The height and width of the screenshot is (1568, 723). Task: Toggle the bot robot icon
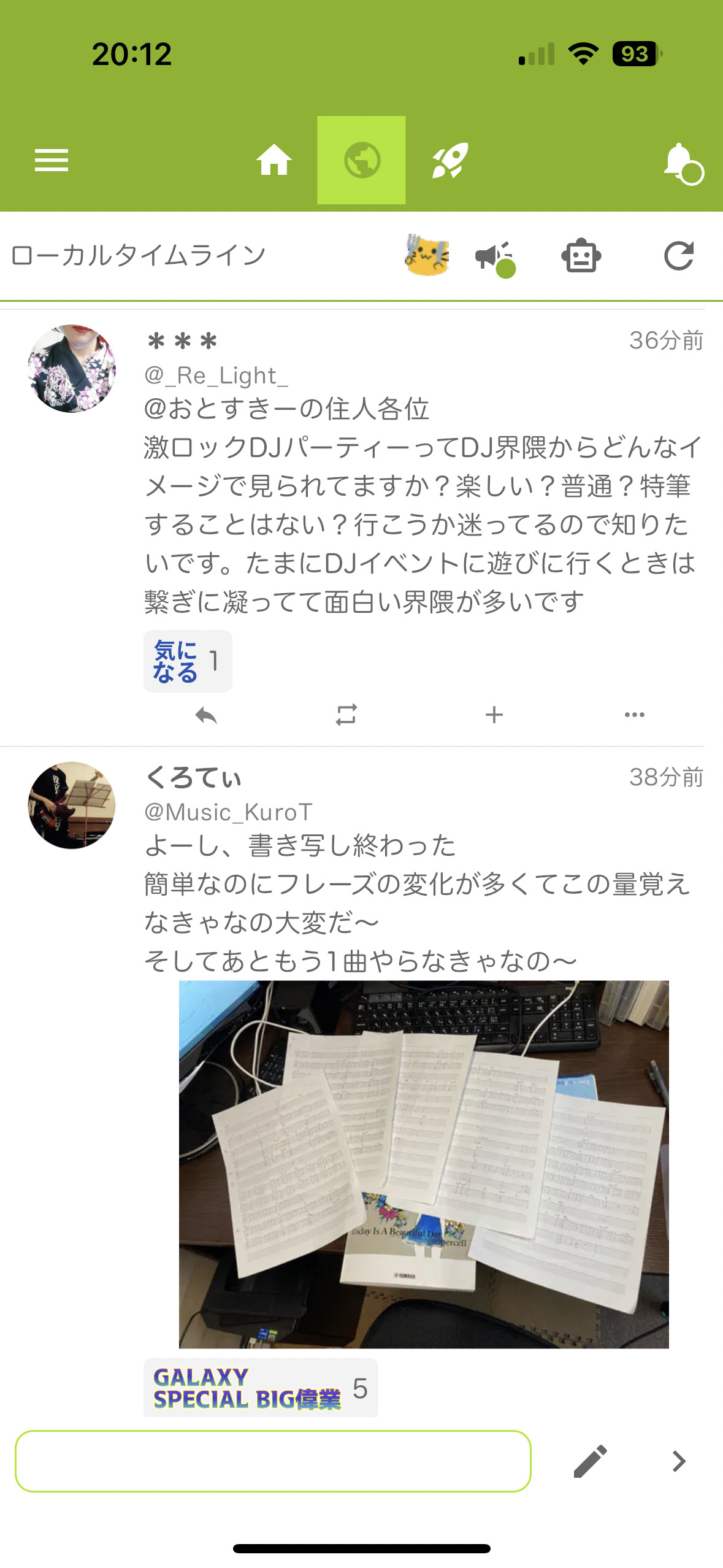[581, 256]
